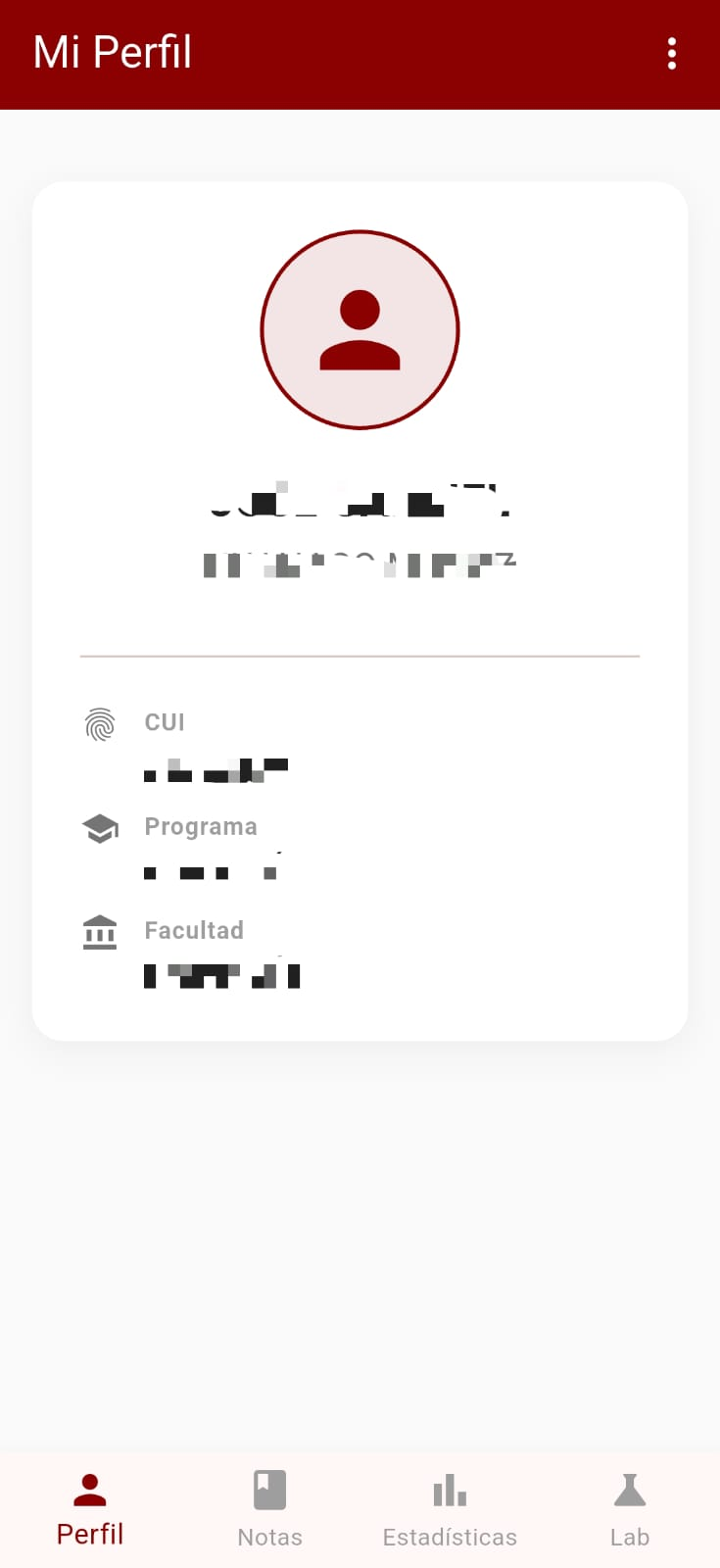Tap the profile avatar picture

(x=360, y=330)
